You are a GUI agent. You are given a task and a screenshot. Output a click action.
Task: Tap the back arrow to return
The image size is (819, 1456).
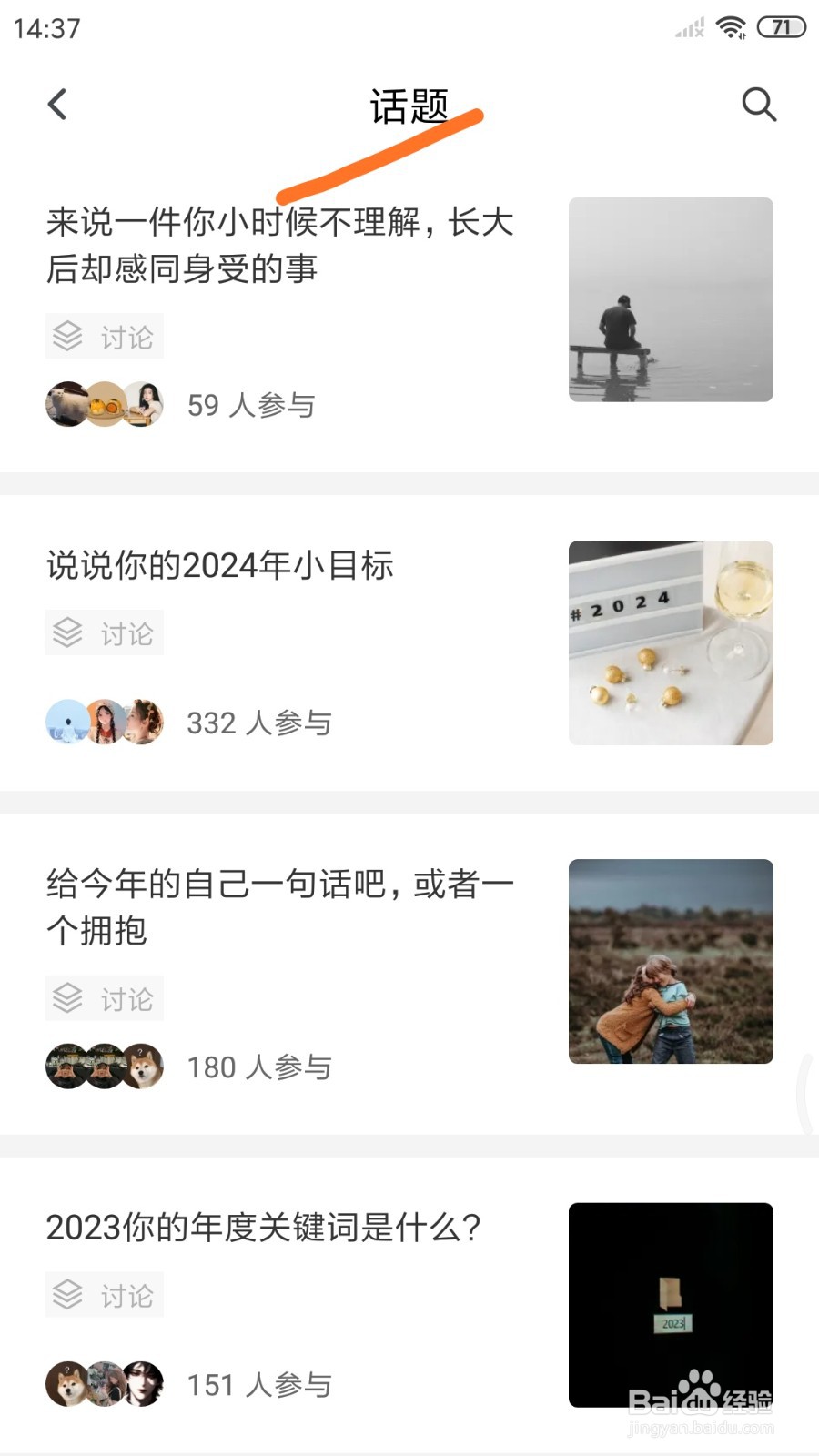click(57, 104)
